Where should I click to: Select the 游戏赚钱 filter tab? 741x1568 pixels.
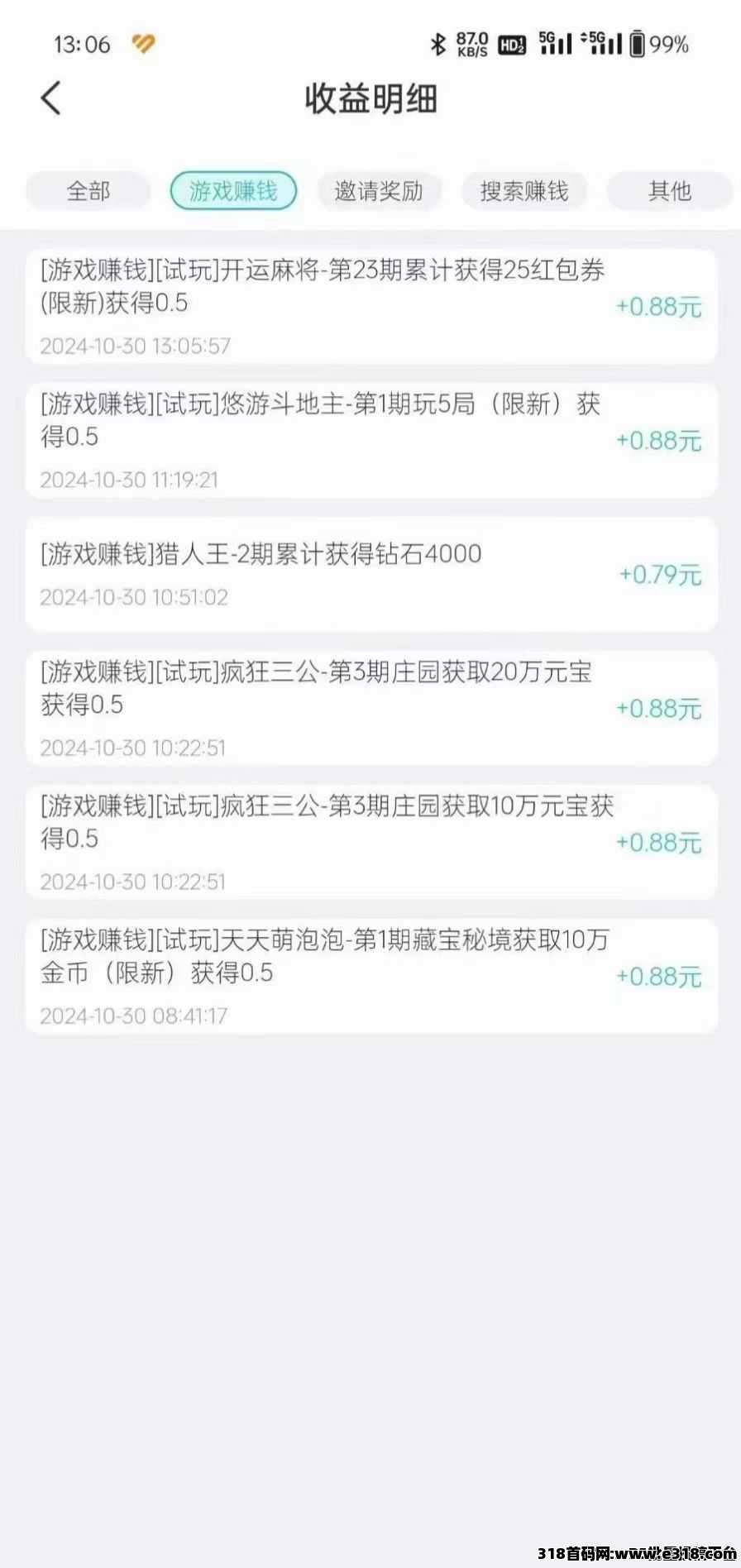[x=233, y=191]
